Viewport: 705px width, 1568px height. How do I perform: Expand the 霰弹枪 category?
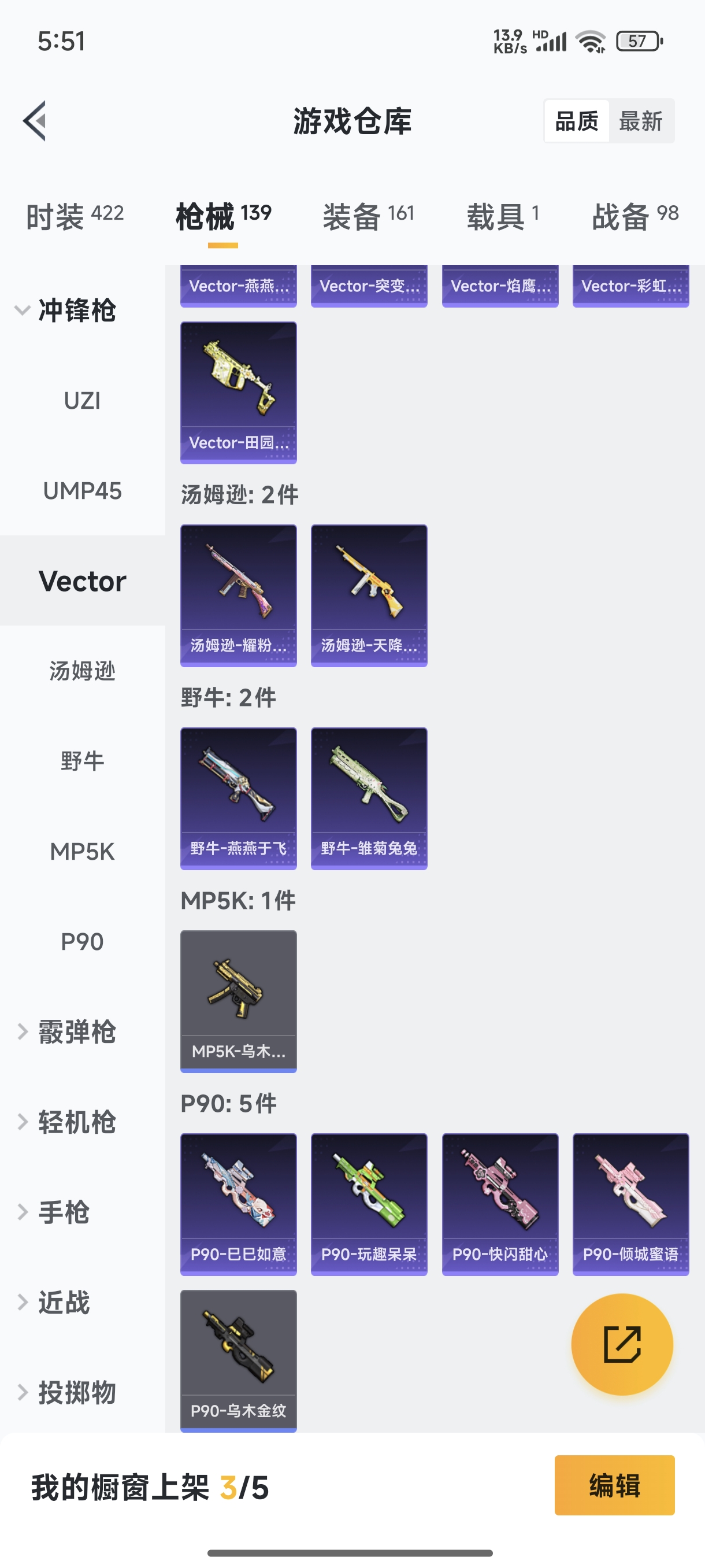(x=73, y=1031)
